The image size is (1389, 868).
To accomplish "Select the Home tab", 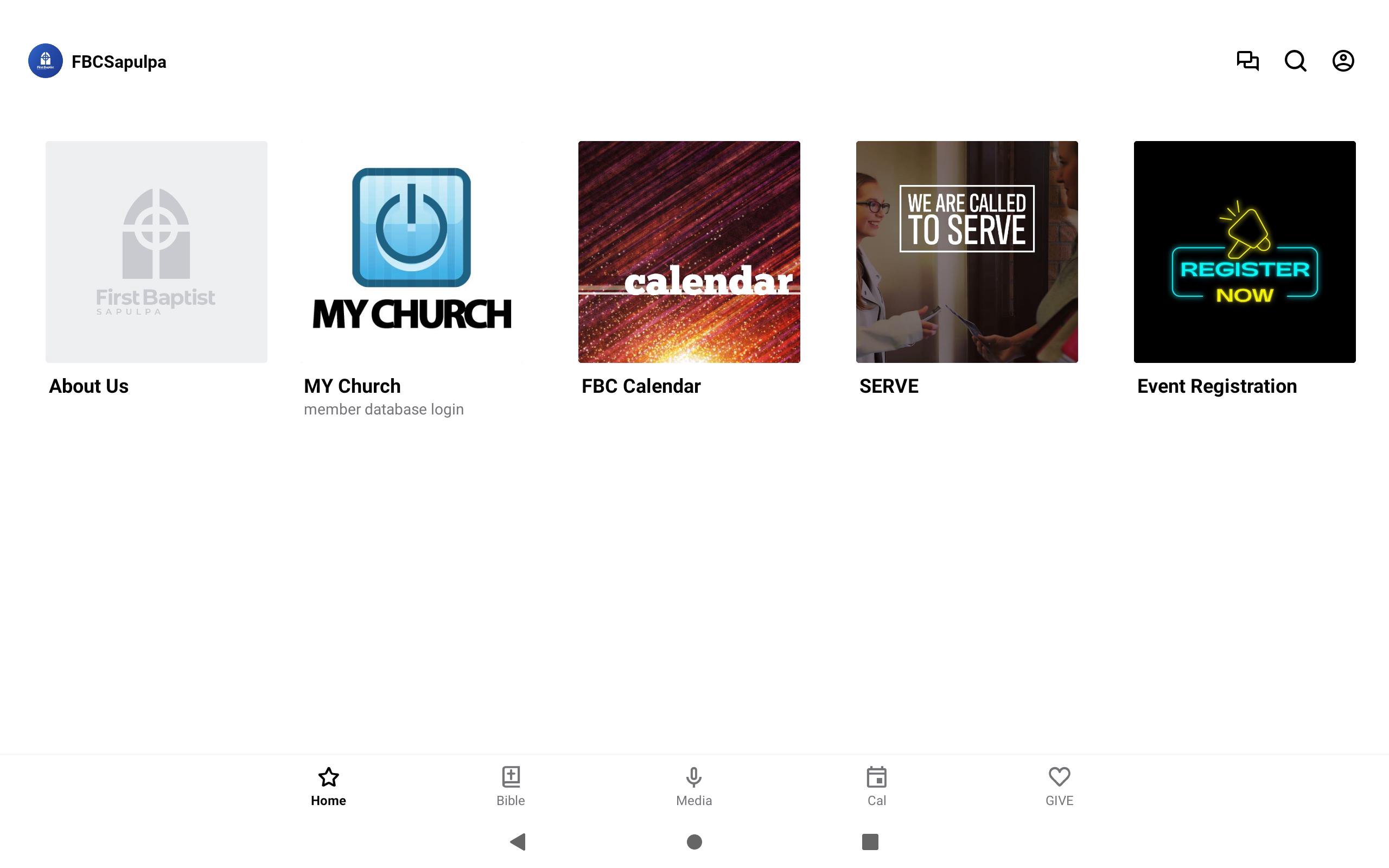I will [x=328, y=787].
